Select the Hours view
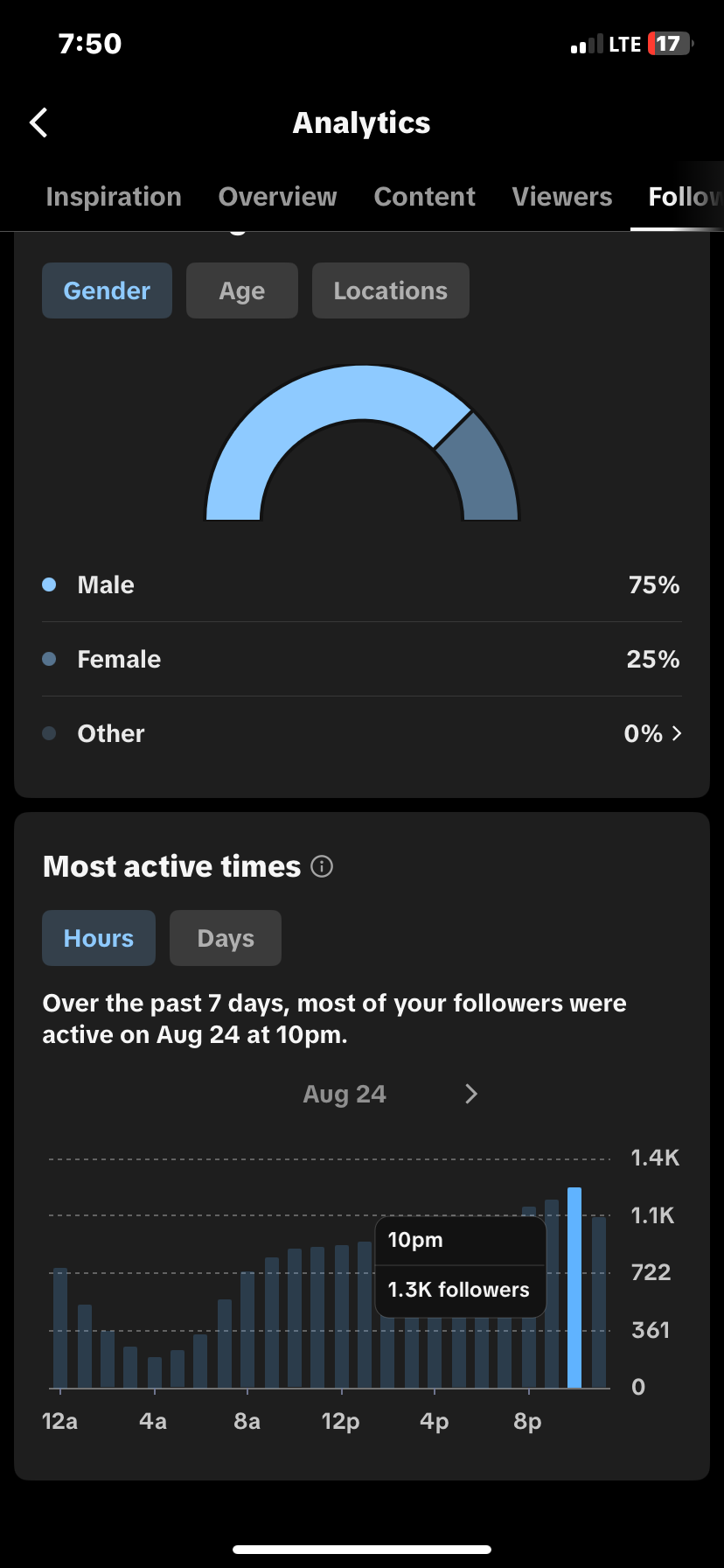 [x=99, y=938]
